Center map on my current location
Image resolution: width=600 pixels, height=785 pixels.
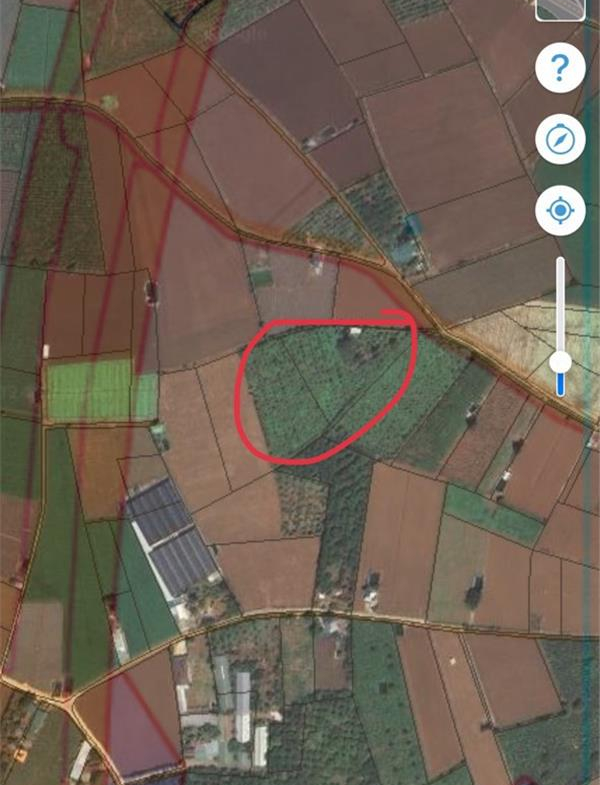[560, 211]
